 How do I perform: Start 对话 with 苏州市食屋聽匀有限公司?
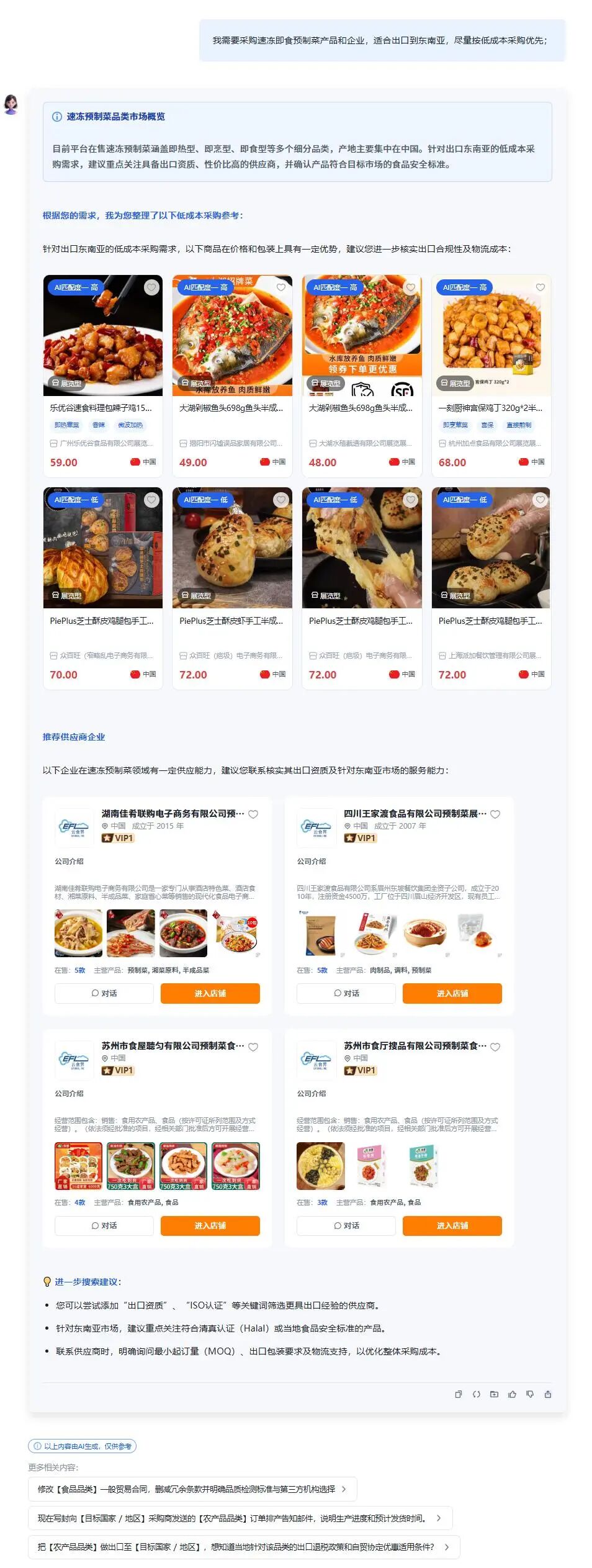click(x=104, y=1225)
